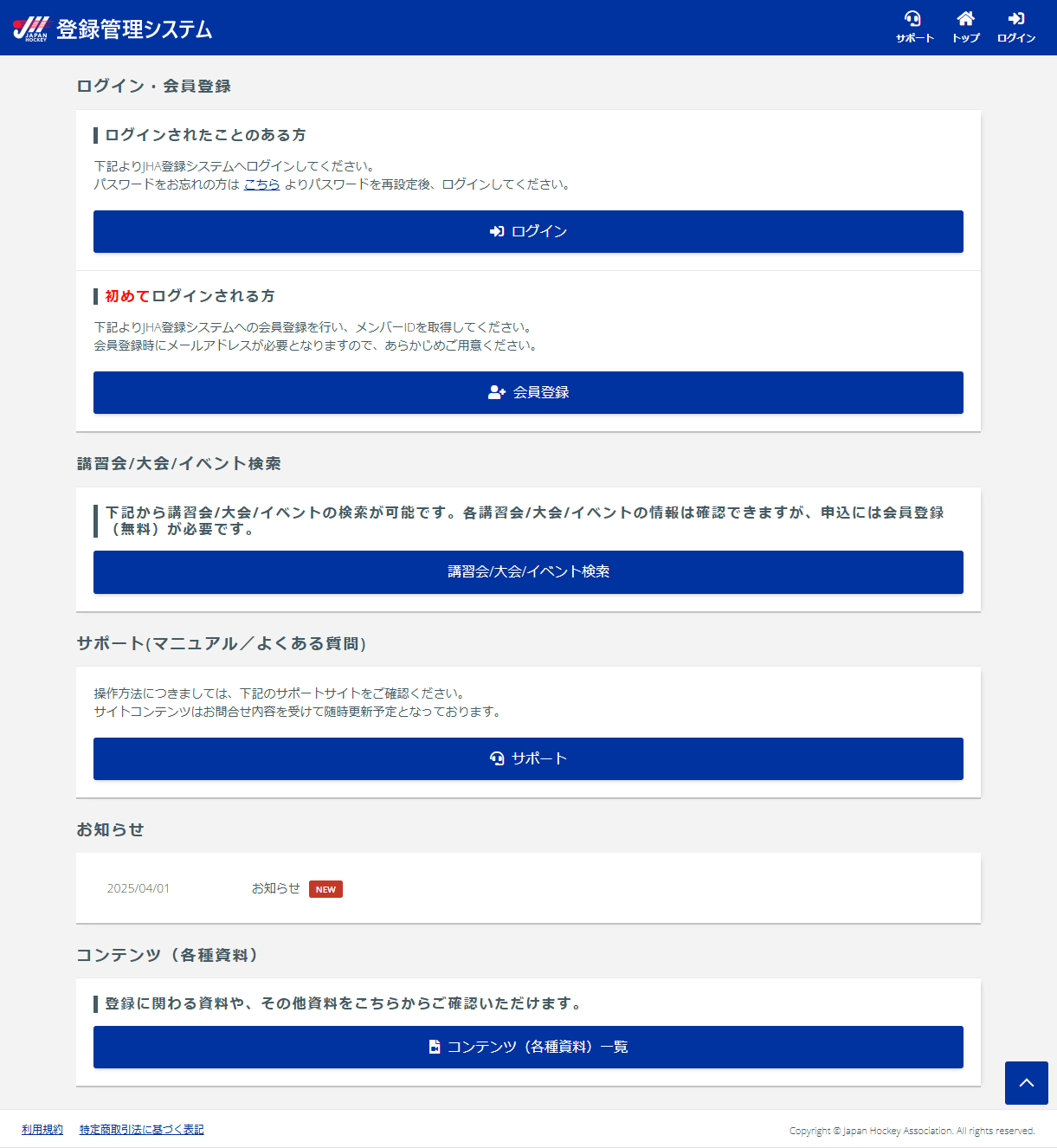Screen dimensions: 1057x1148
Task: Tap the wide blue ログイン button
Action: pos(528,231)
